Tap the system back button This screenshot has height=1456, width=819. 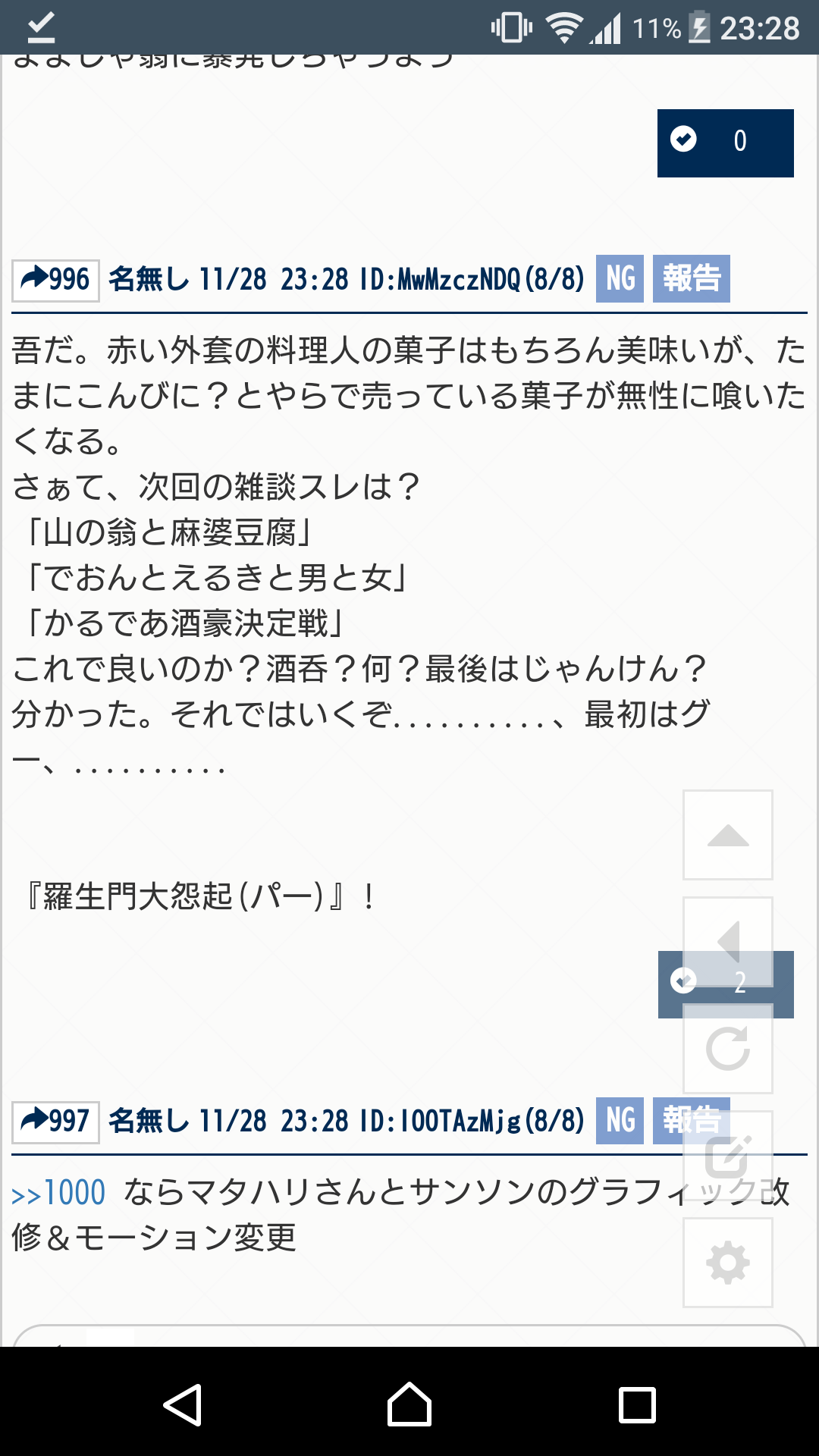click(x=183, y=1404)
